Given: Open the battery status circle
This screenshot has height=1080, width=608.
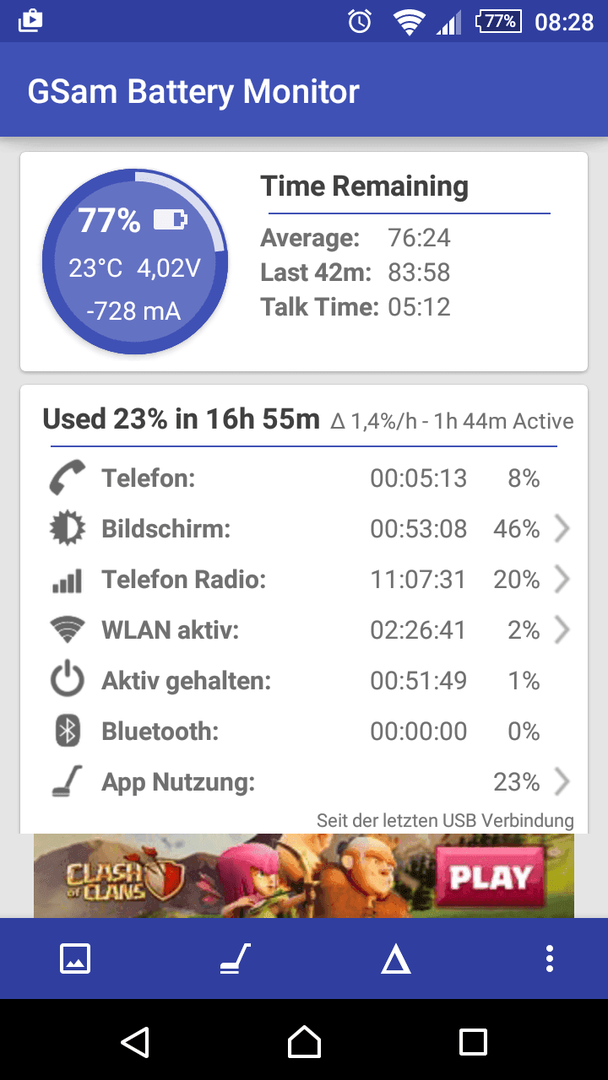Looking at the screenshot, I should [135, 262].
